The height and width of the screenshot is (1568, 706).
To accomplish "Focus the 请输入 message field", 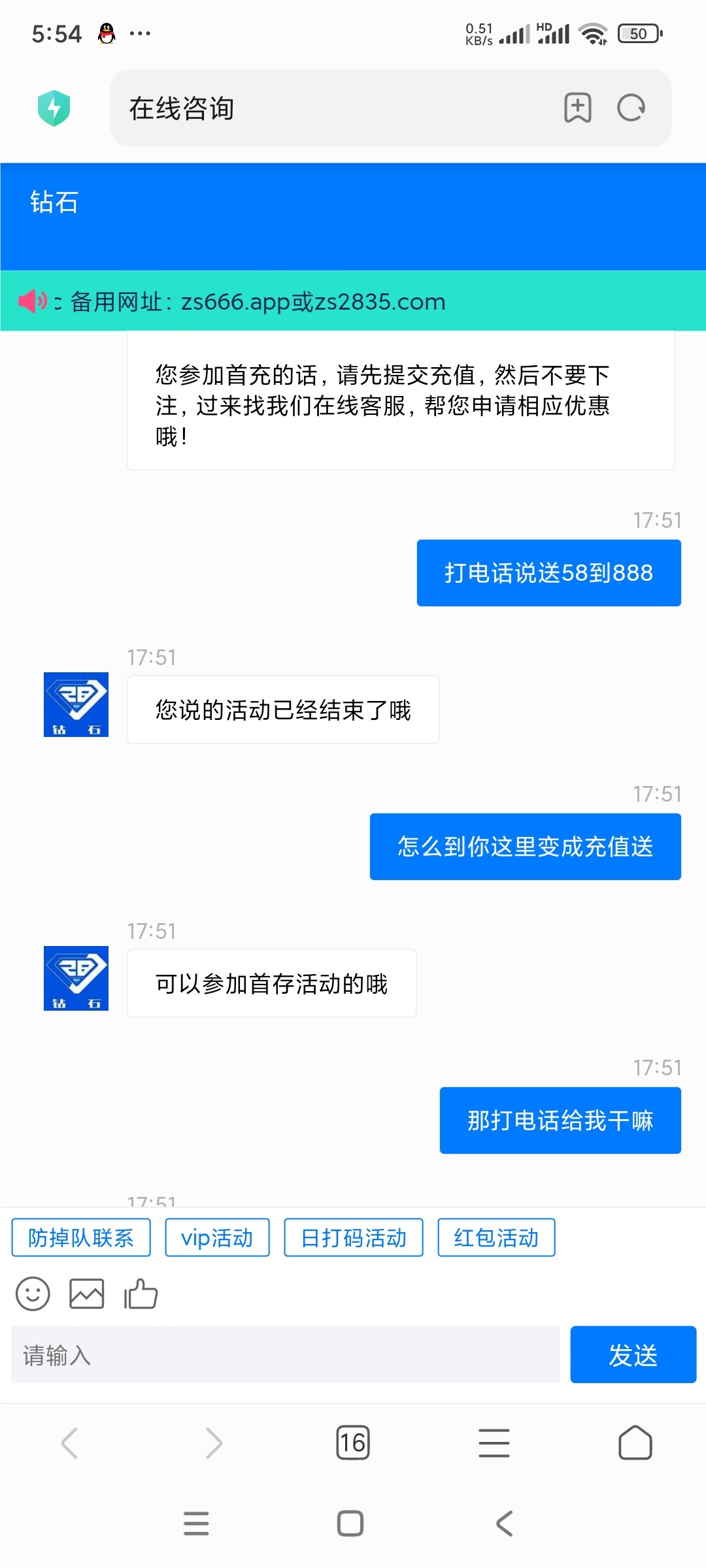I will [286, 1355].
